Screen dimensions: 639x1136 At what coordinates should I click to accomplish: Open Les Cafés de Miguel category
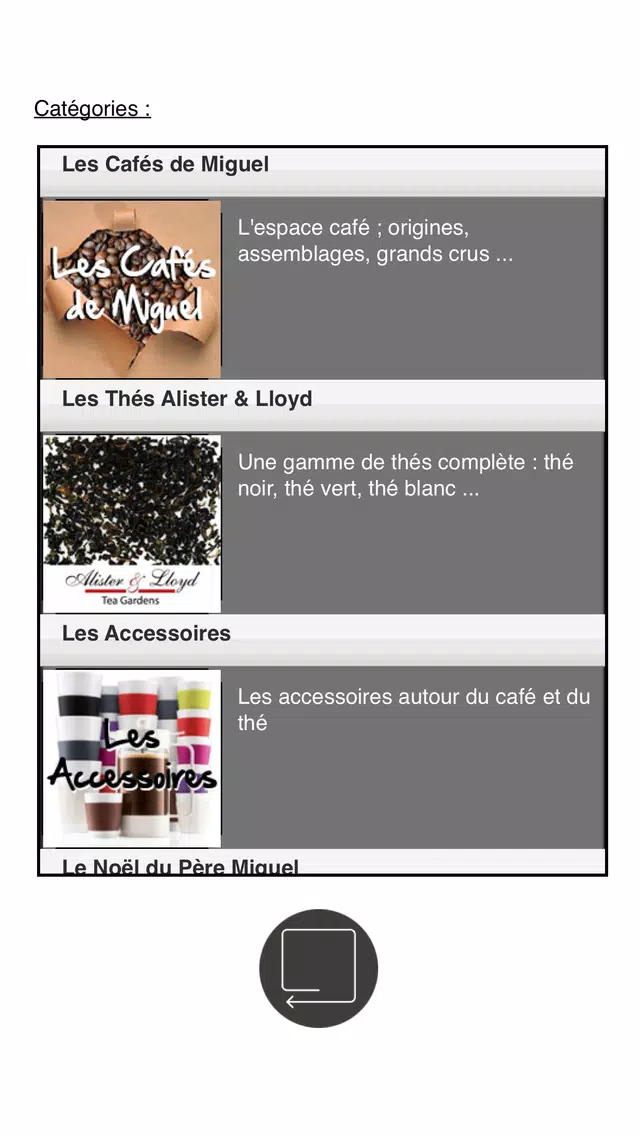point(165,165)
